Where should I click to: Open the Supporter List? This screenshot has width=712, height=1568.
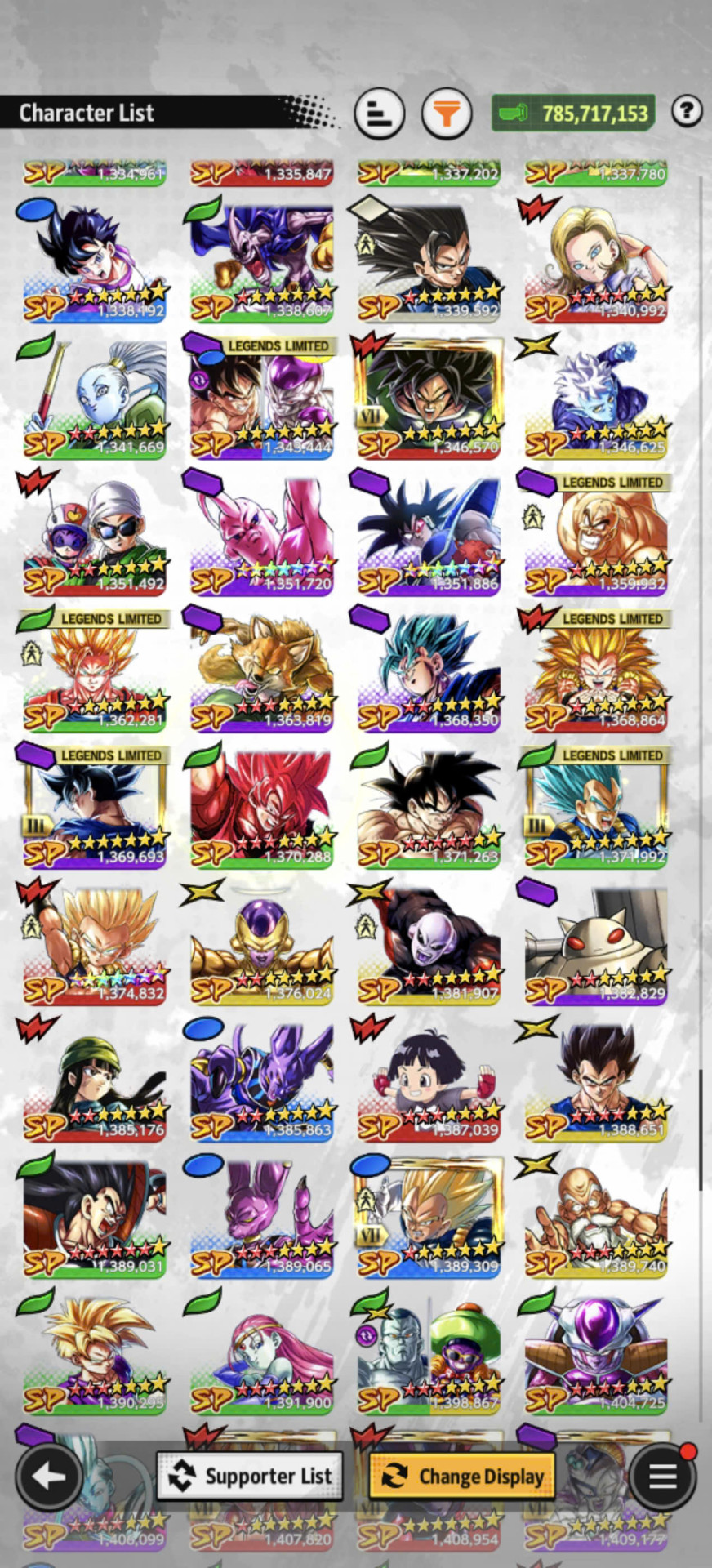(x=250, y=1475)
